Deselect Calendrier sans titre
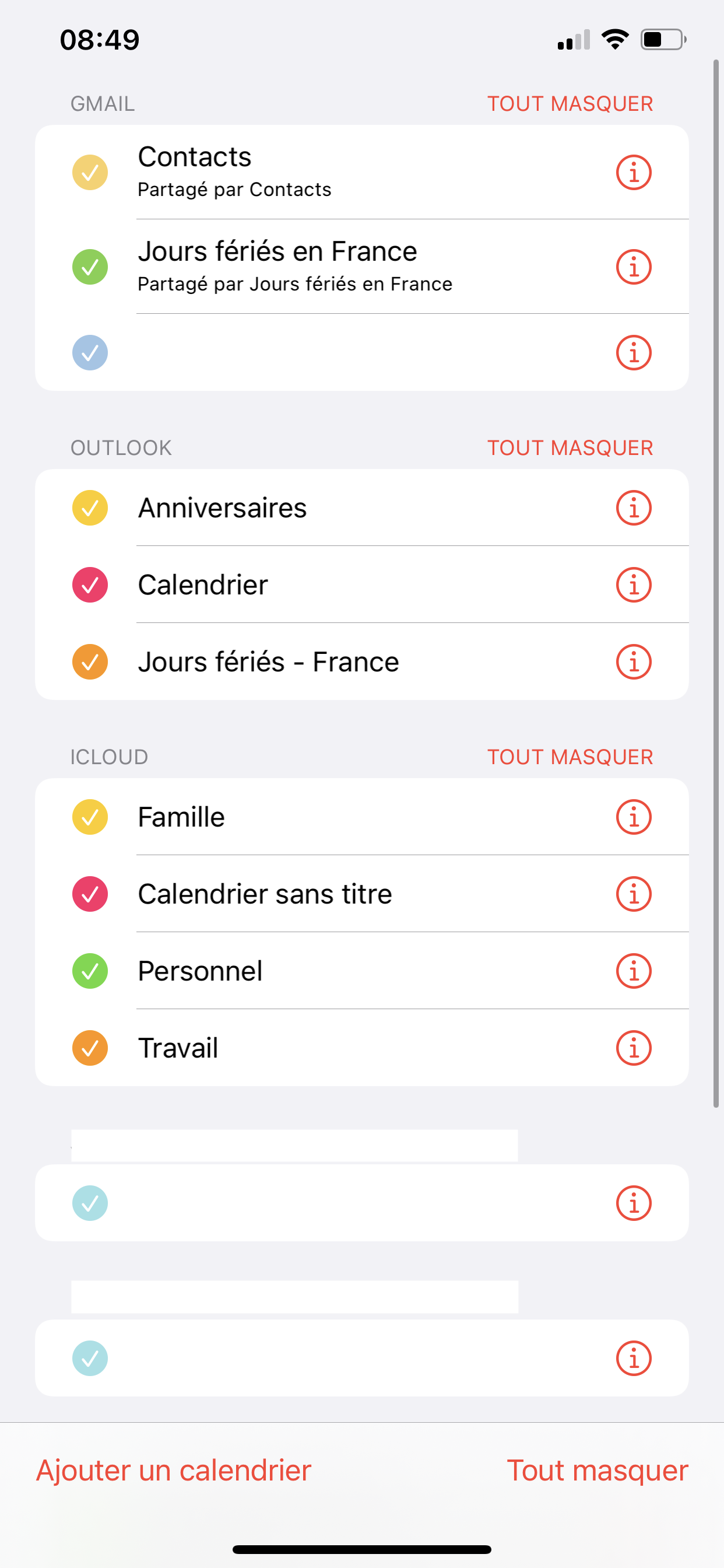Screen dimensions: 724x1568 90,894
